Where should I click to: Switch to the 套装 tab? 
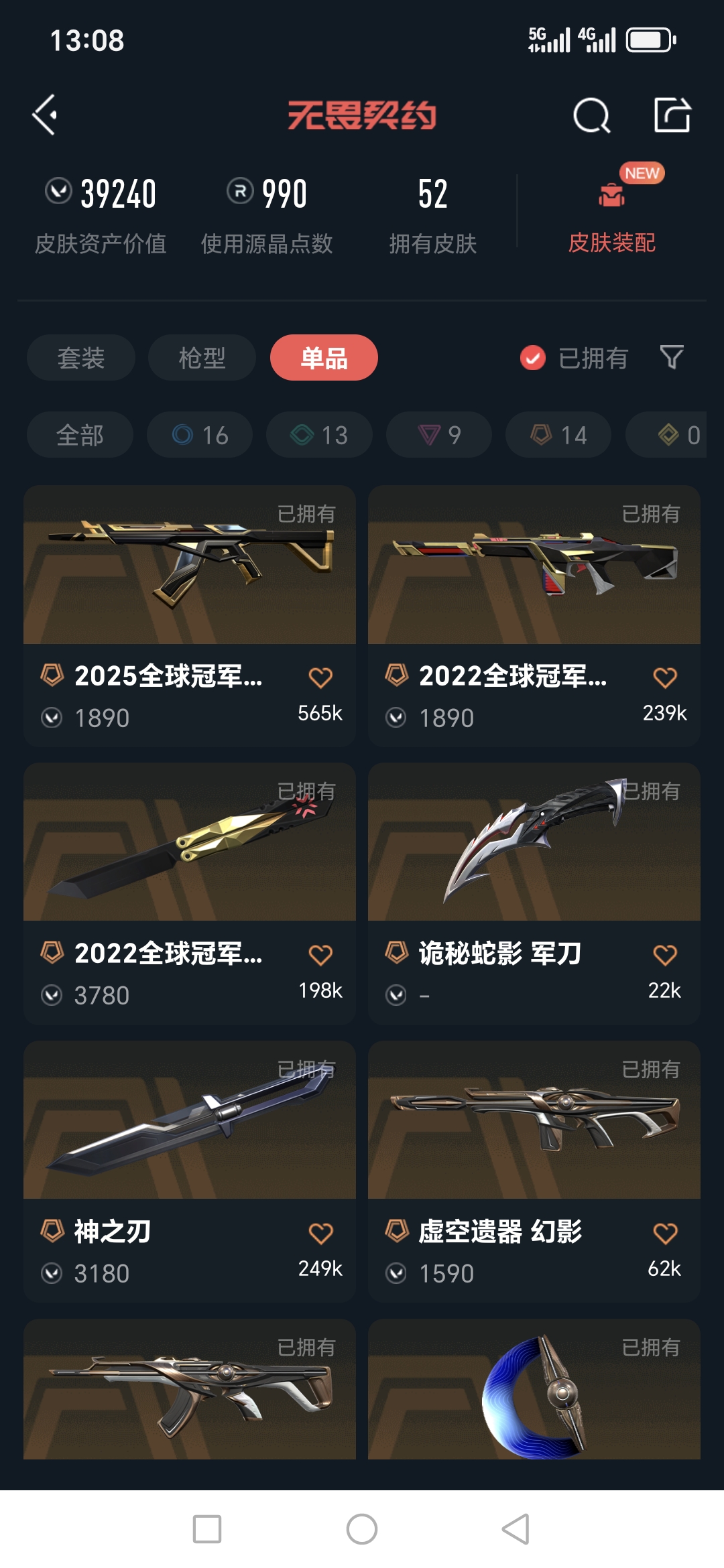coord(81,358)
